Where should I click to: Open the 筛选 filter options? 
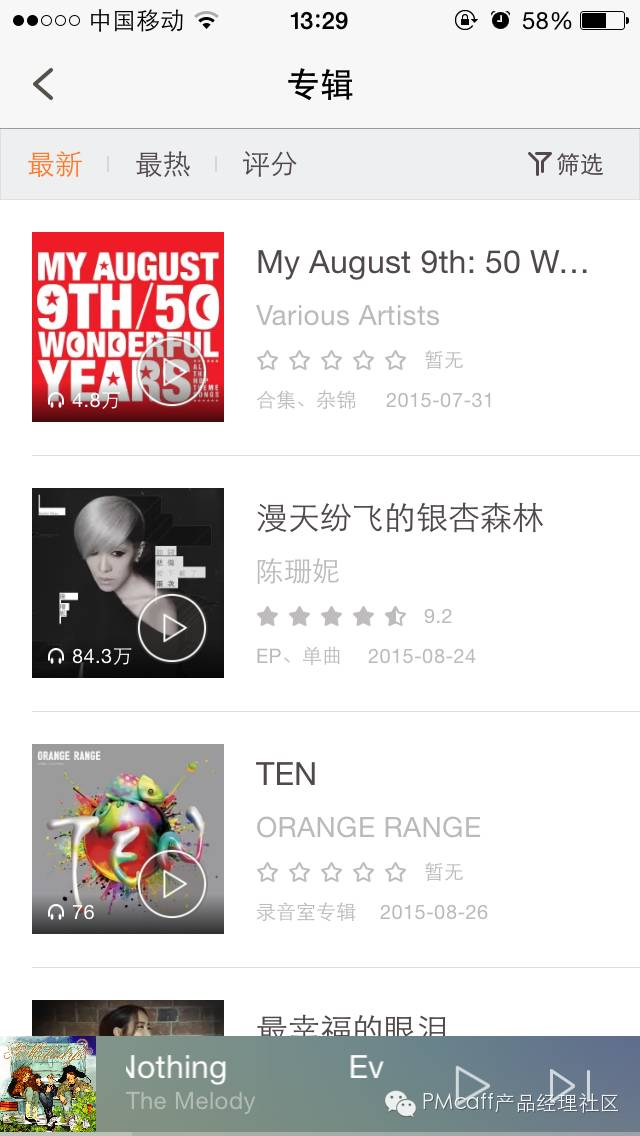566,165
